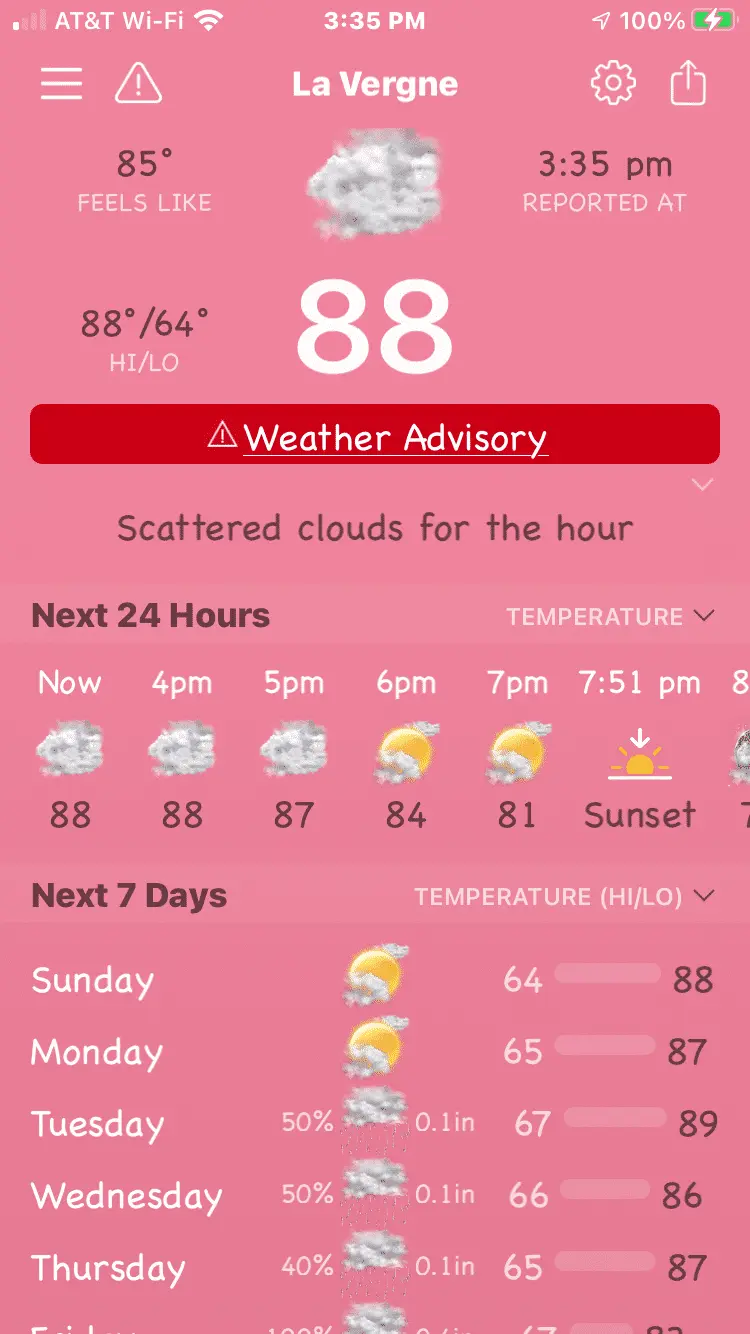Screen dimensions: 750x1334
Task: Open the hamburger menu
Action: [x=61, y=84]
